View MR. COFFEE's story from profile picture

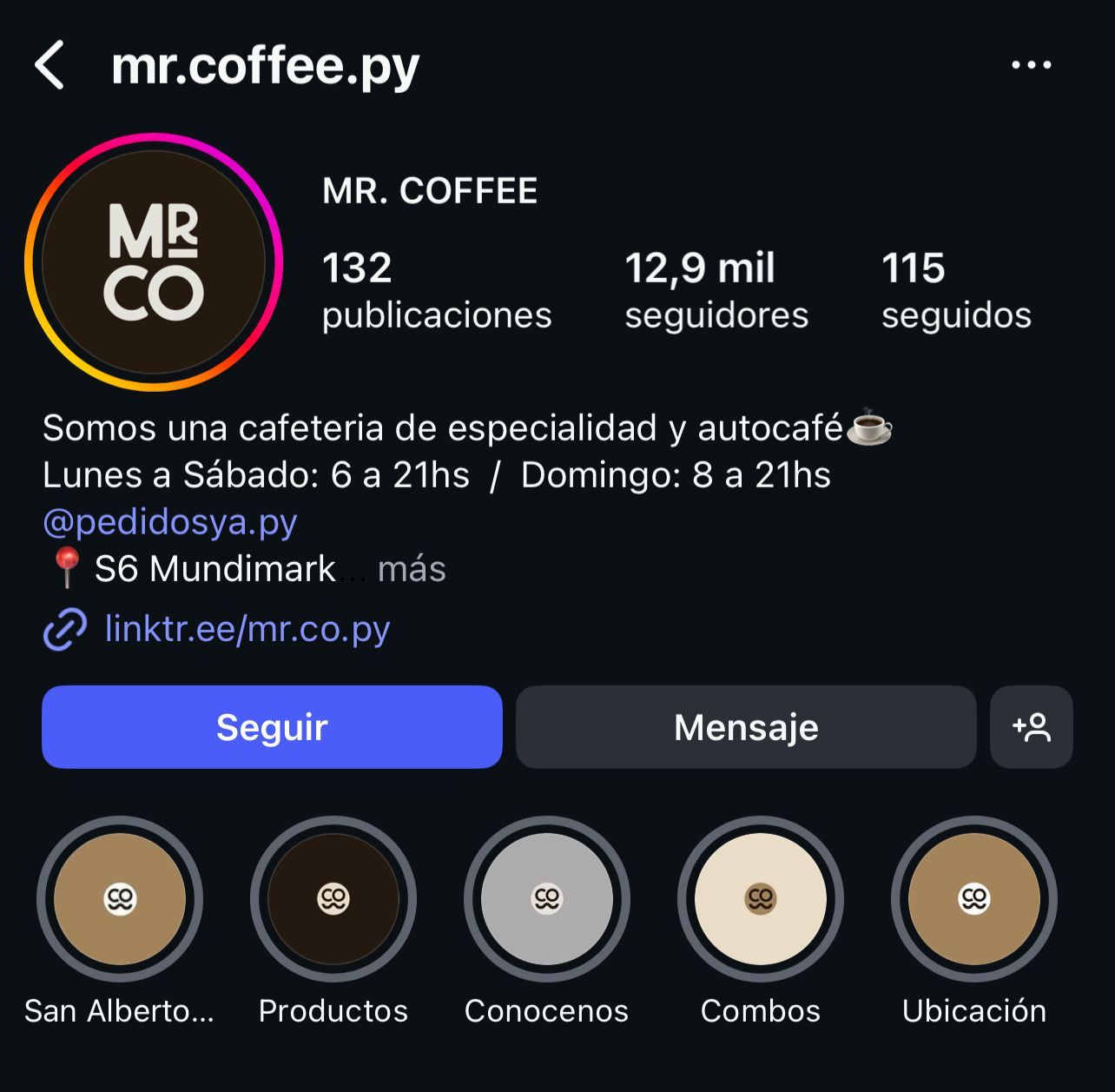tap(154, 261)
